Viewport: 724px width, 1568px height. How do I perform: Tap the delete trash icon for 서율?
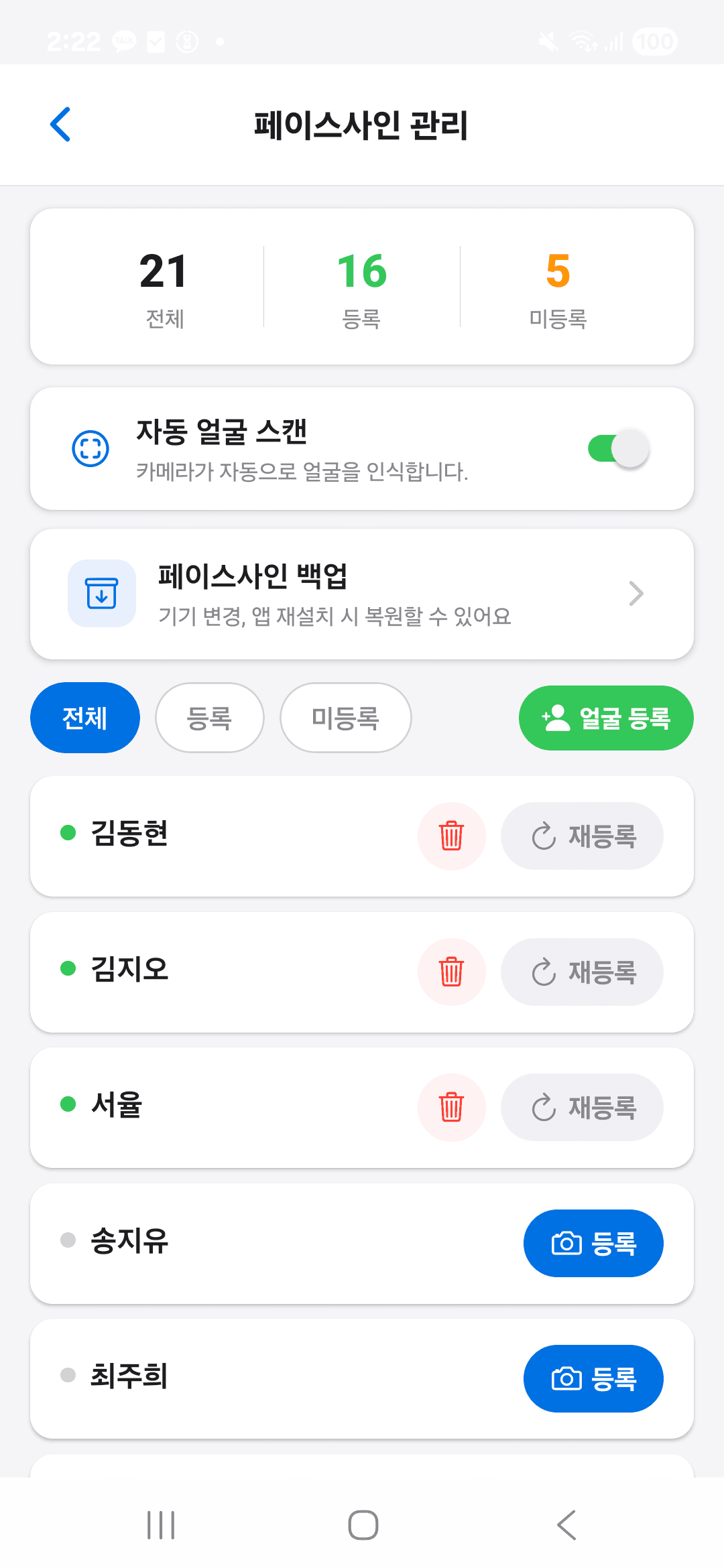coord(452,1108)
